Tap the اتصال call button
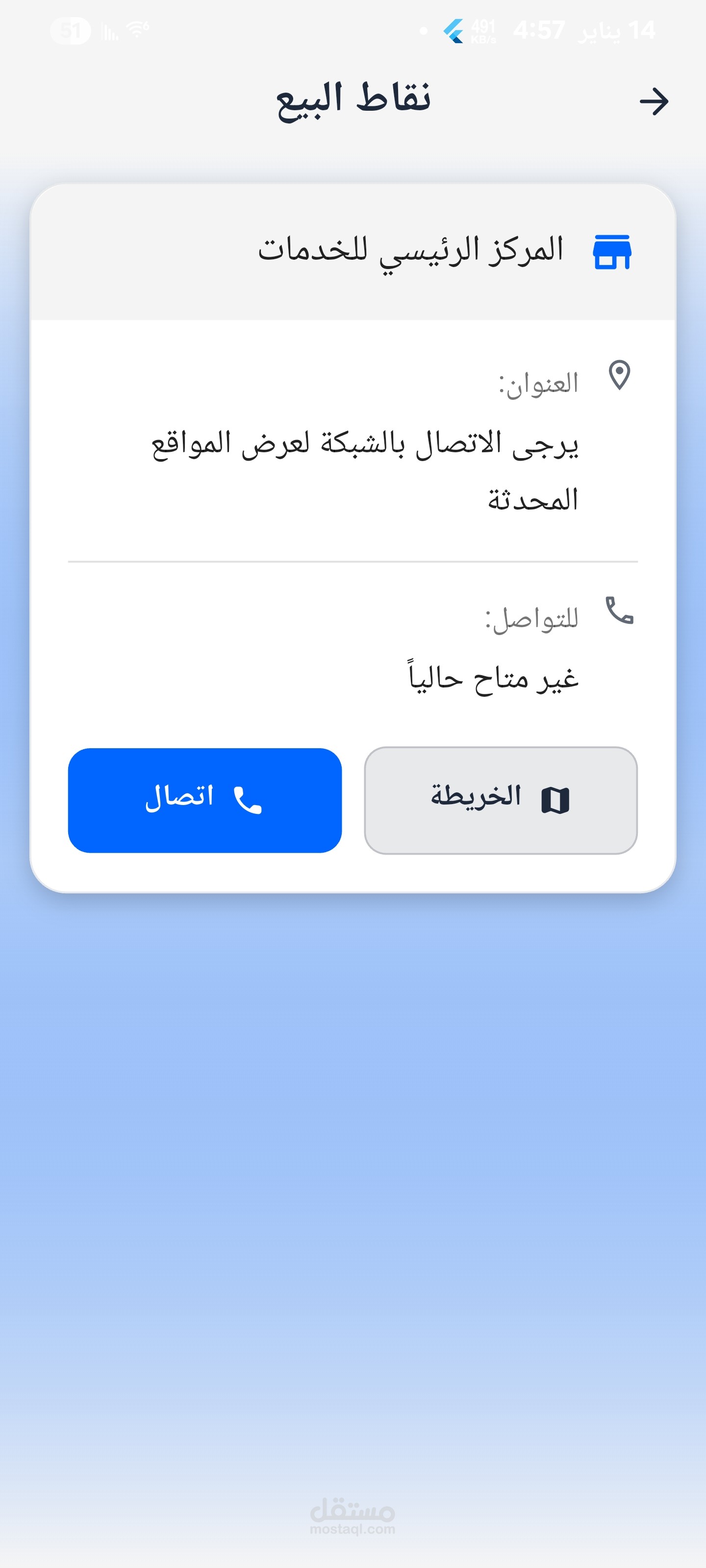Image resolution: width=706 pixels, height=1568 pixels. [204, 800]
